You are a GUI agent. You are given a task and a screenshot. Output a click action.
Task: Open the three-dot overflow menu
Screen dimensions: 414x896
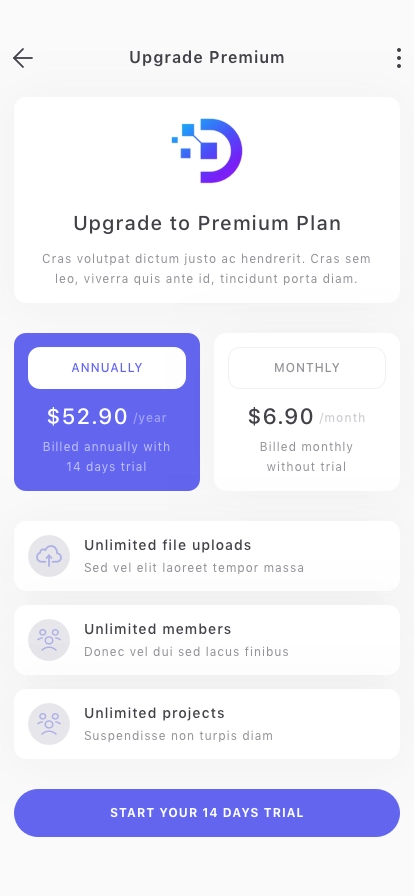399,58
